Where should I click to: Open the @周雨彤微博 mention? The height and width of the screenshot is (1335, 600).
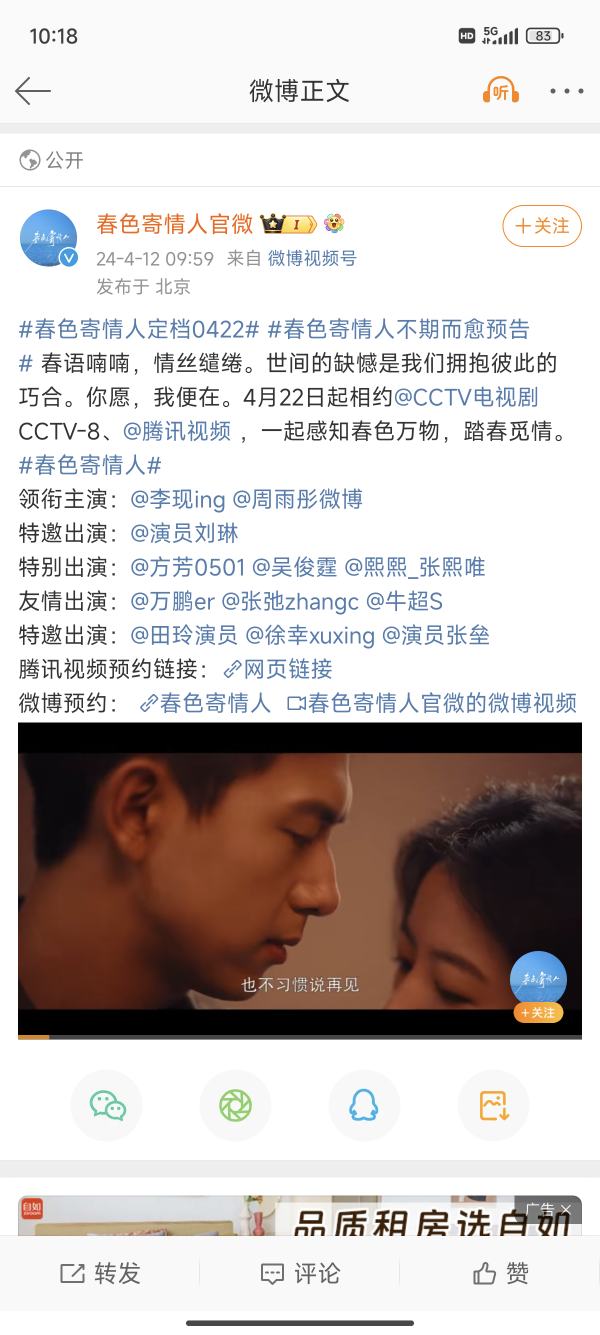pyautogui.click(x=297, y=499)
